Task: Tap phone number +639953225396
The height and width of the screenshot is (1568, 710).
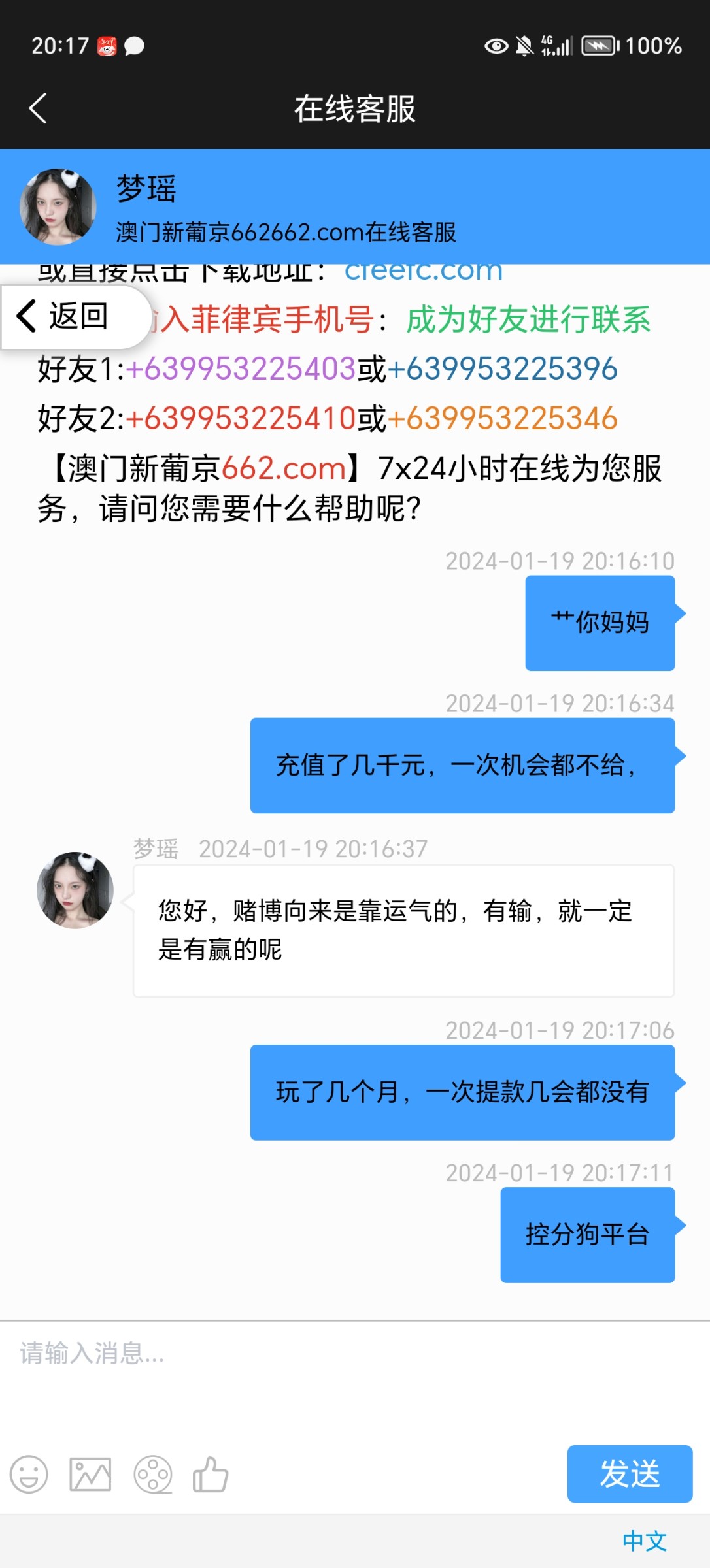Action: pyautogui.click(x=502, y=369)
